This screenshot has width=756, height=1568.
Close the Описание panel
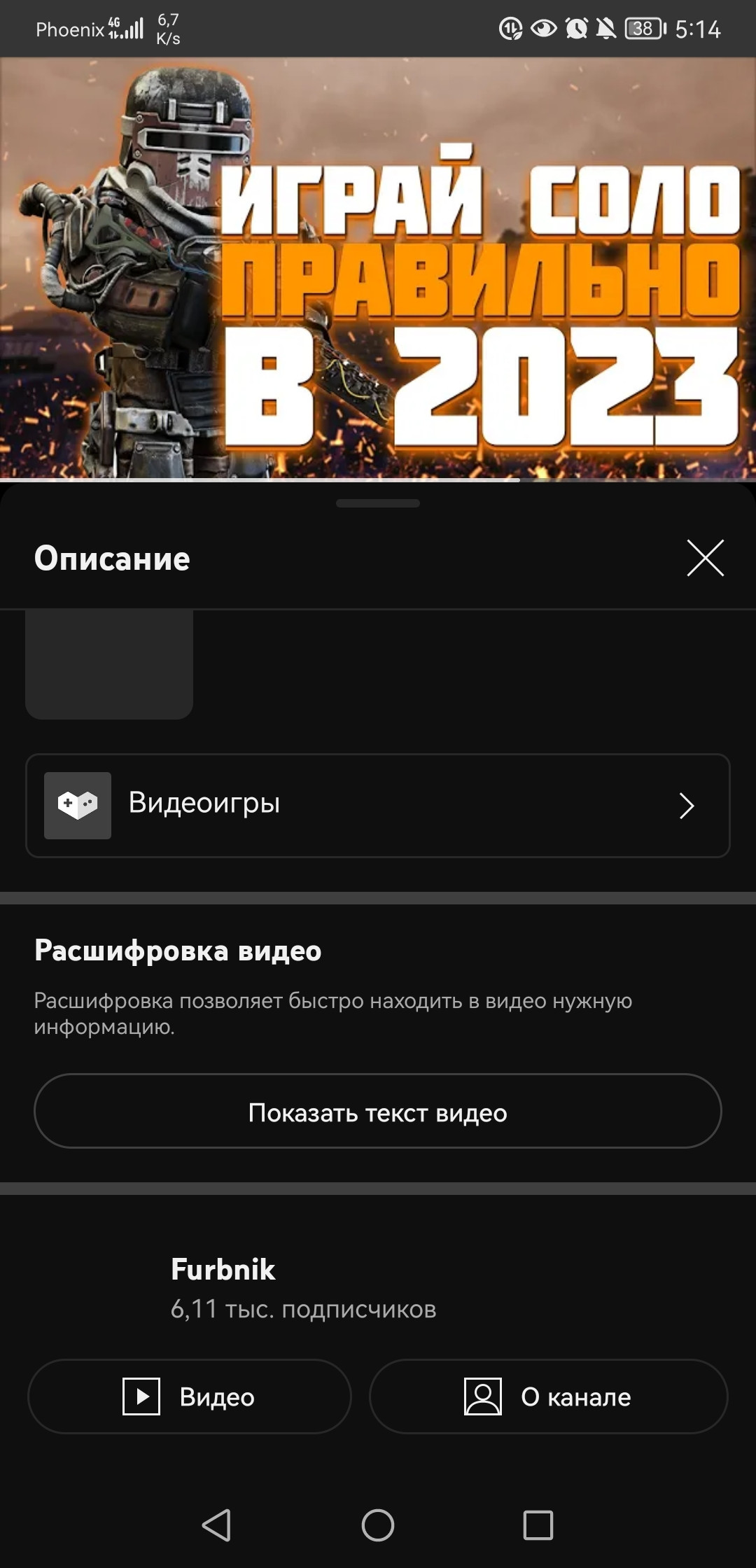(705, 558)
